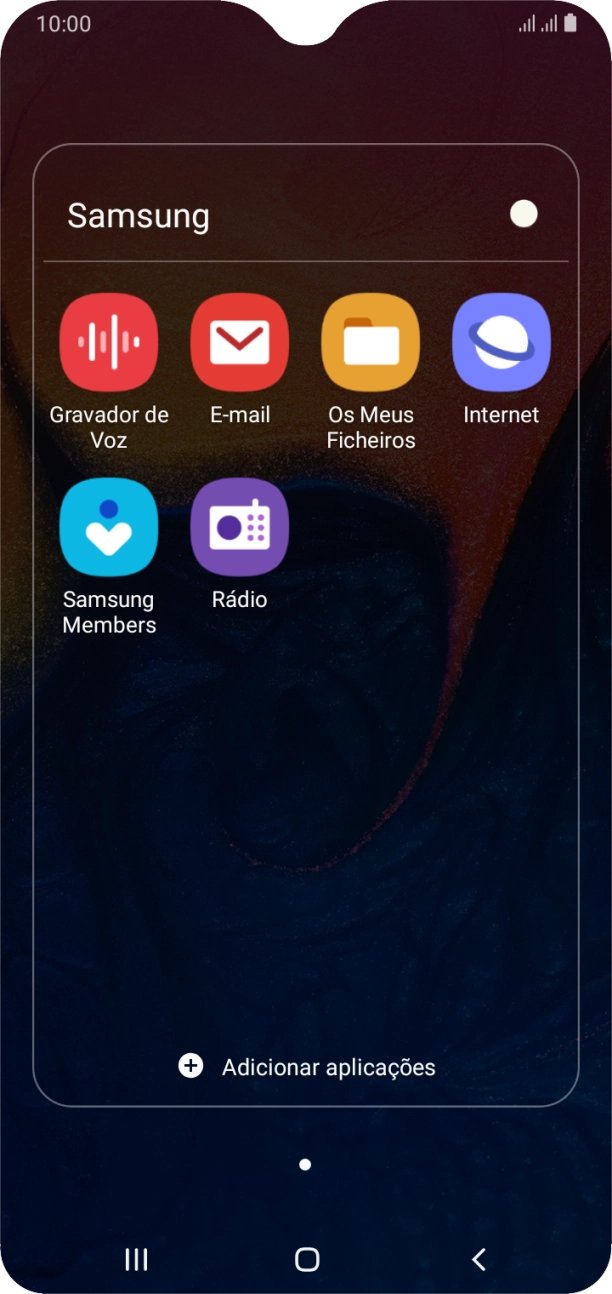This screenshot has width=612, height=1294.
Task: Start the Rádio app
Action: click(240, 527)
